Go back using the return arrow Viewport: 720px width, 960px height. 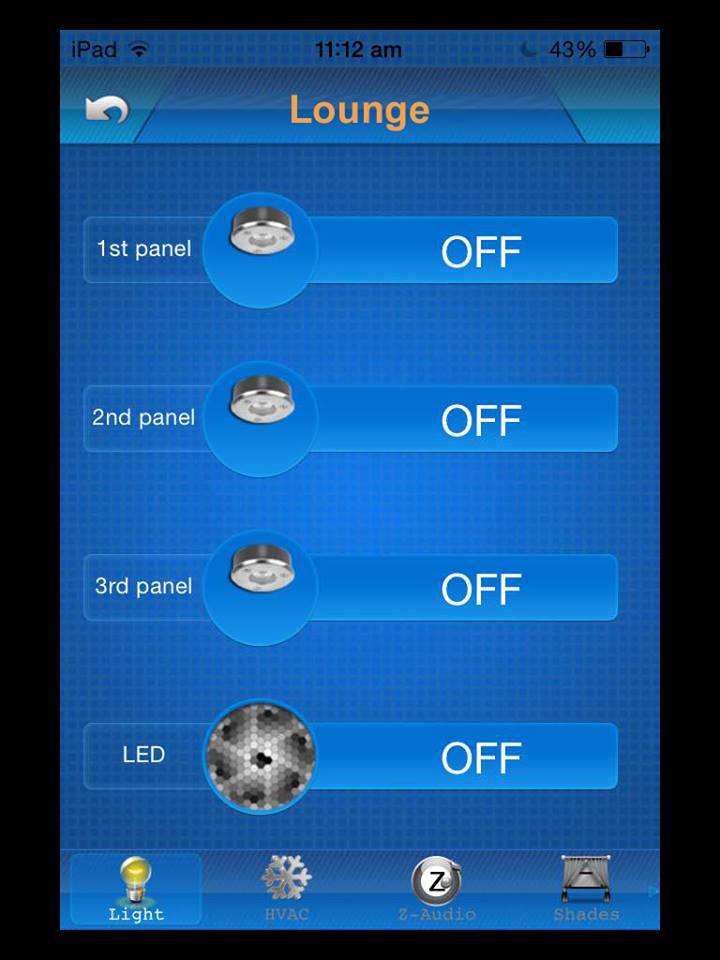[x=107, y=109]
